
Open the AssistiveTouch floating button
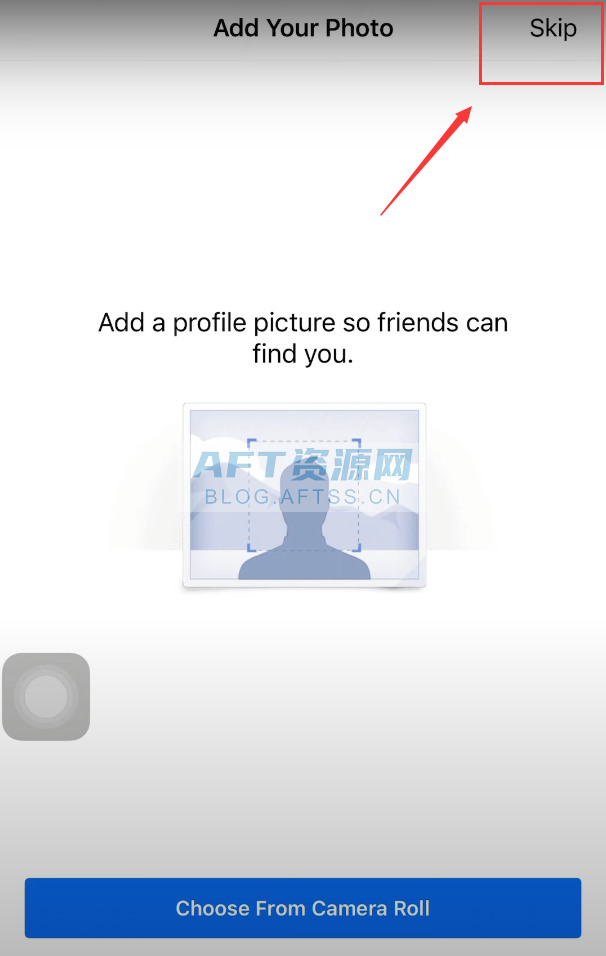tap(46, 697)
